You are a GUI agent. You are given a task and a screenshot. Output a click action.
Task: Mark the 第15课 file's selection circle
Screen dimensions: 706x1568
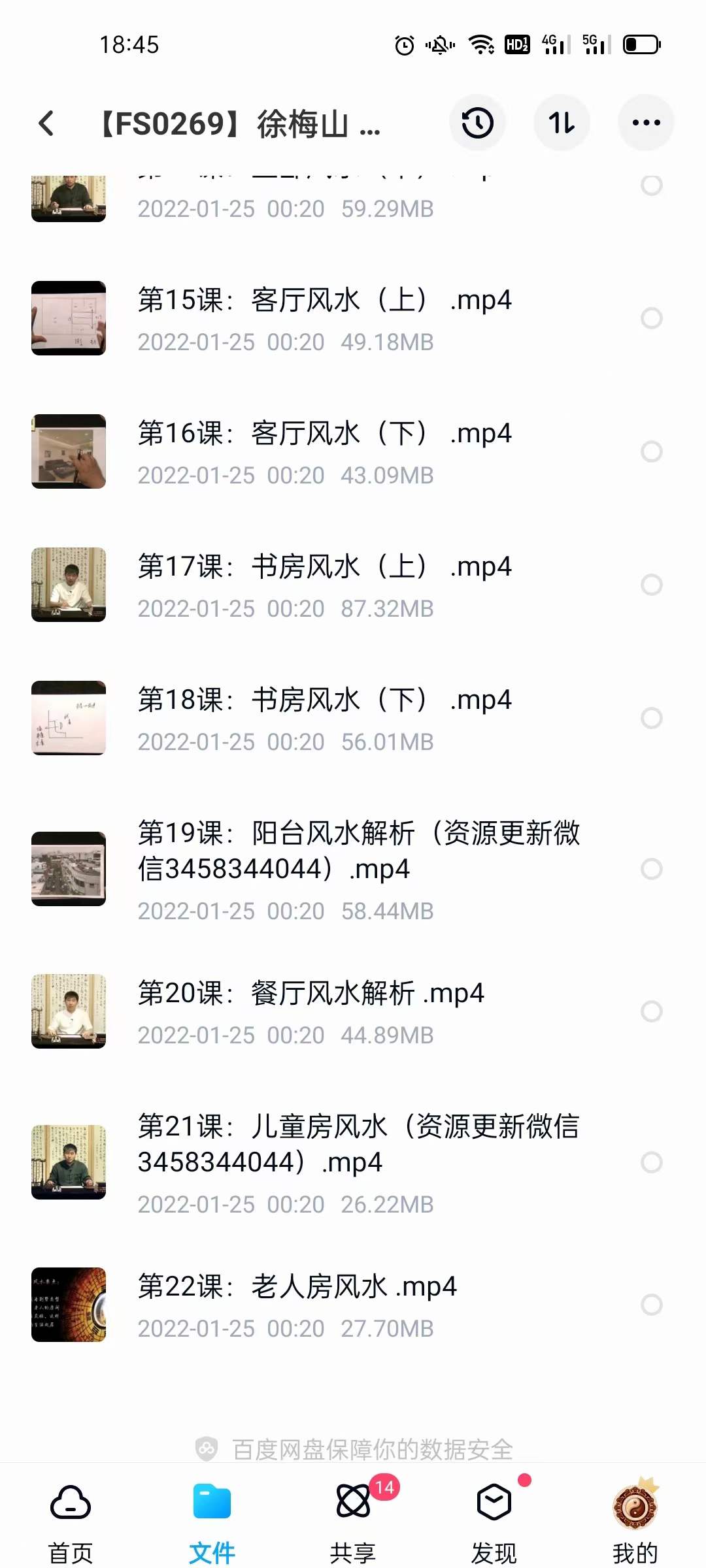[651, 318]
